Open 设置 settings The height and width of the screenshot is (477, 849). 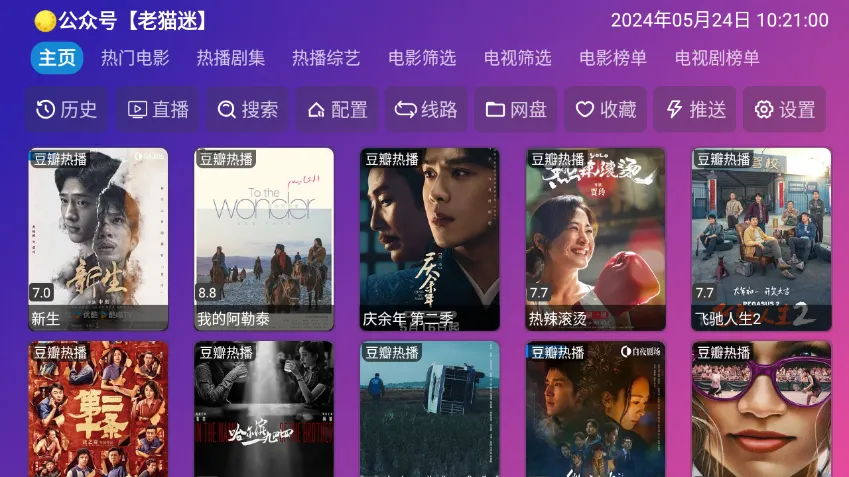[x=785, y=110]
